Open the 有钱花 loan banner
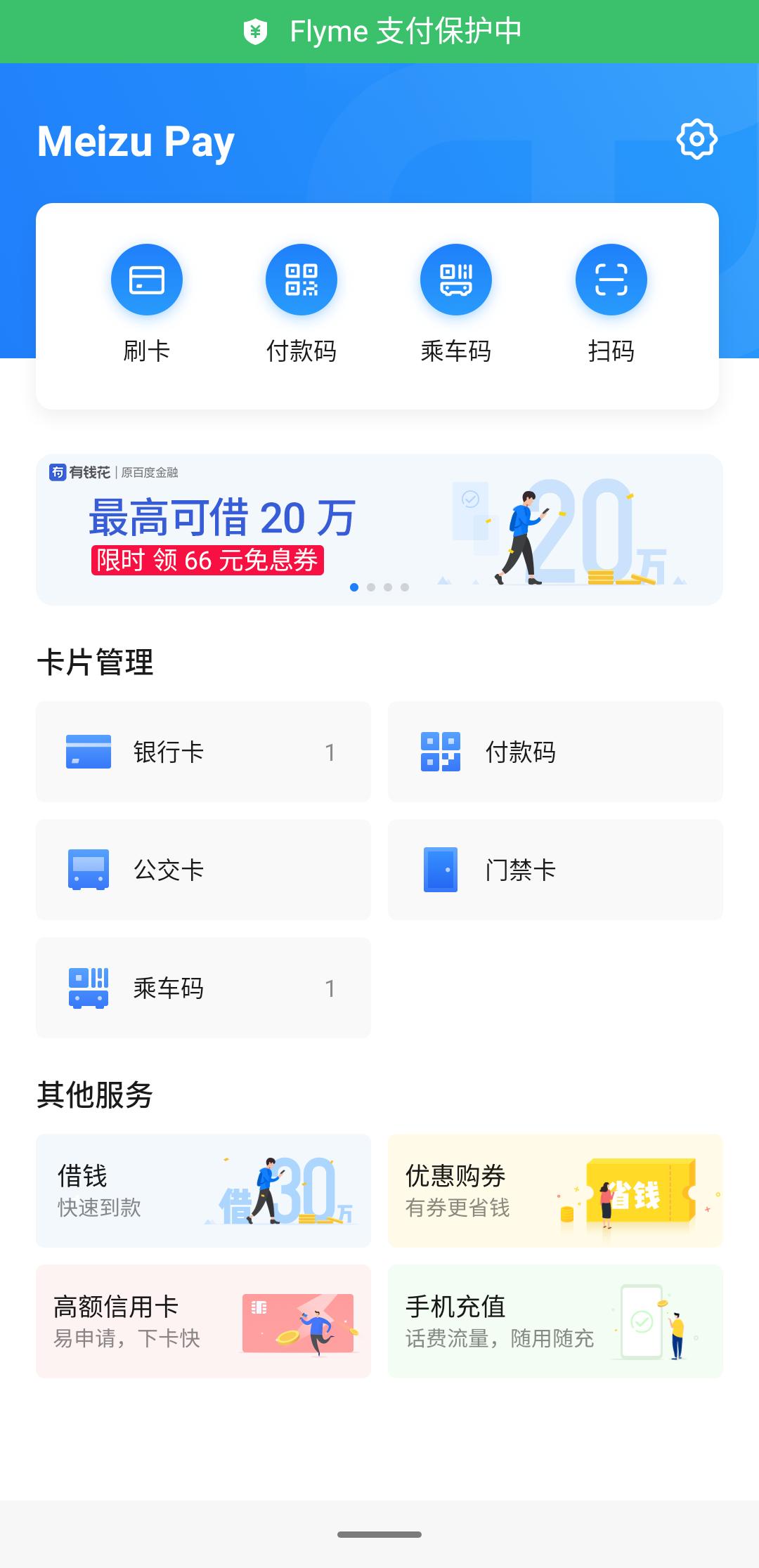Viewport: 759px width, 1568px height. tap(379, 528)
